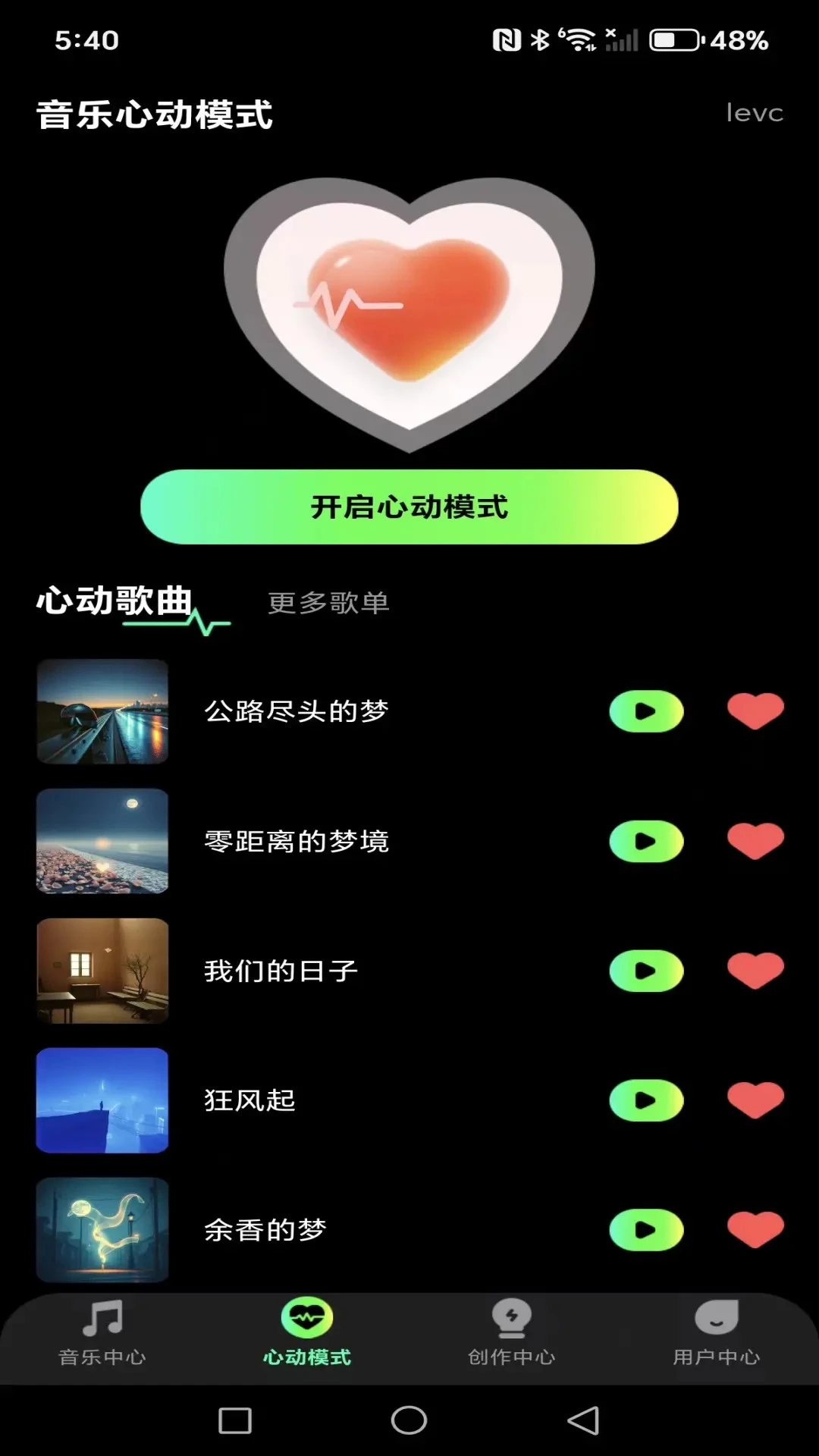Like the song 余香的梦
Viewport: 819px width, 1456px height.
click(x=755, y=1230)
